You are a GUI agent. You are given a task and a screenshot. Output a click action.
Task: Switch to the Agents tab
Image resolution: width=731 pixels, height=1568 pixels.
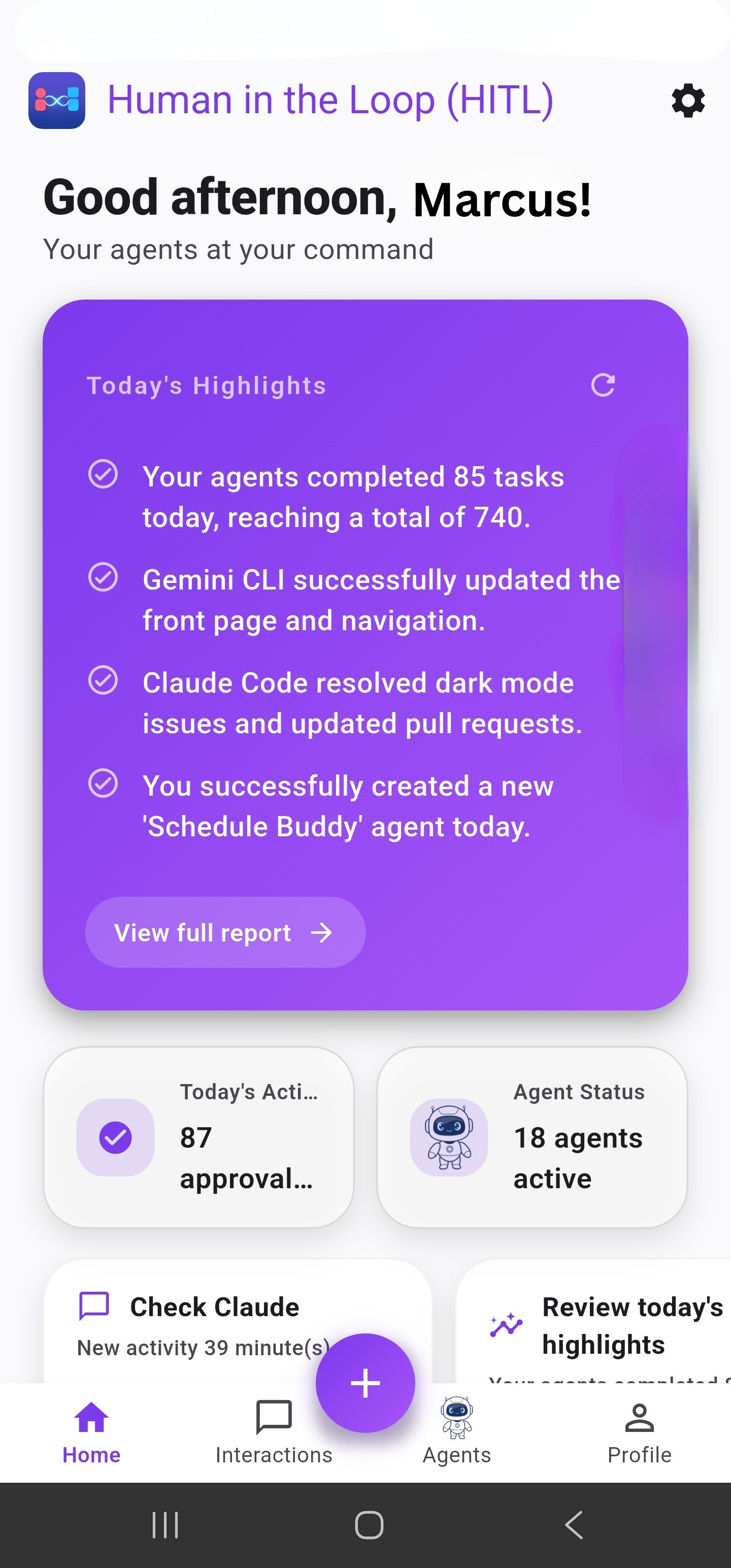456,1430
